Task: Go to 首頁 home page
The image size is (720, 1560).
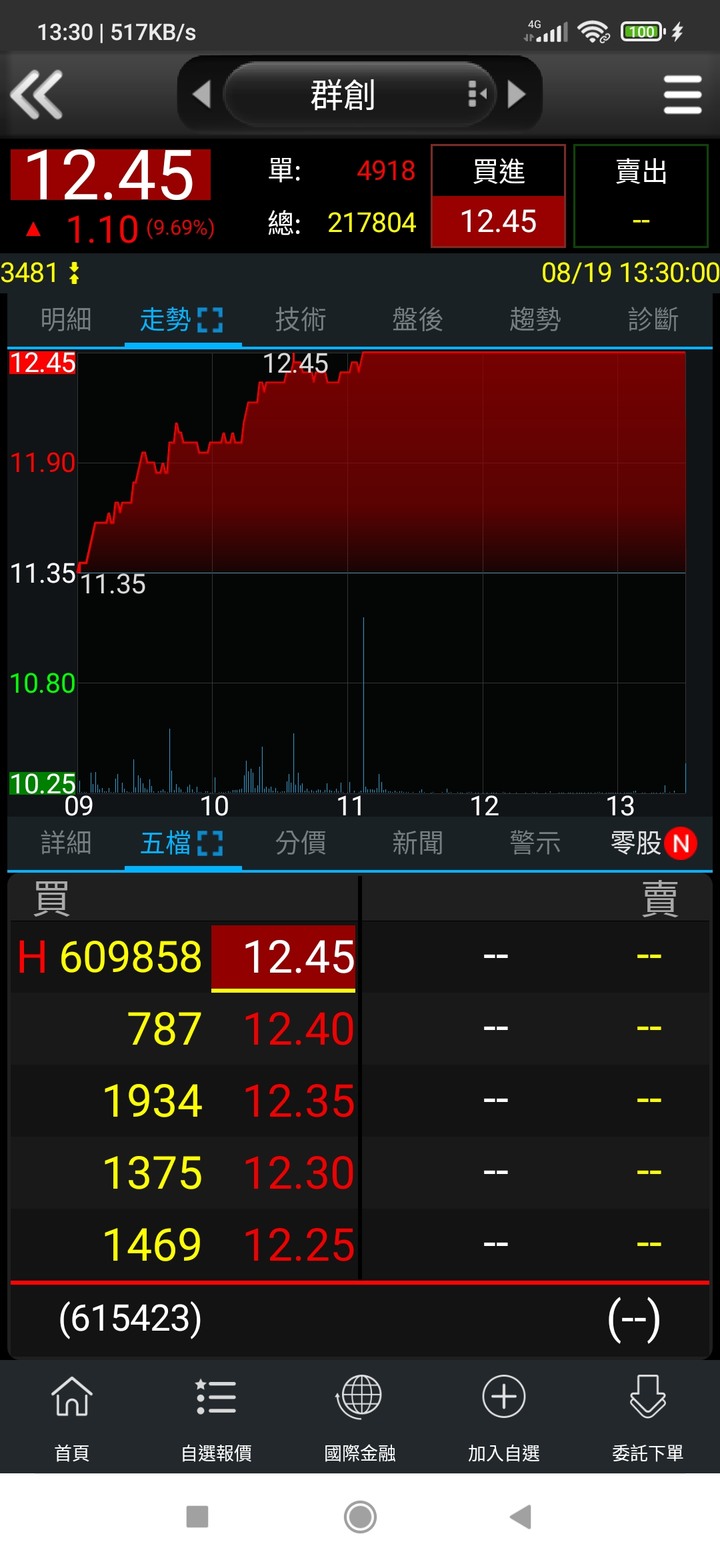Action: [72, 1417]
